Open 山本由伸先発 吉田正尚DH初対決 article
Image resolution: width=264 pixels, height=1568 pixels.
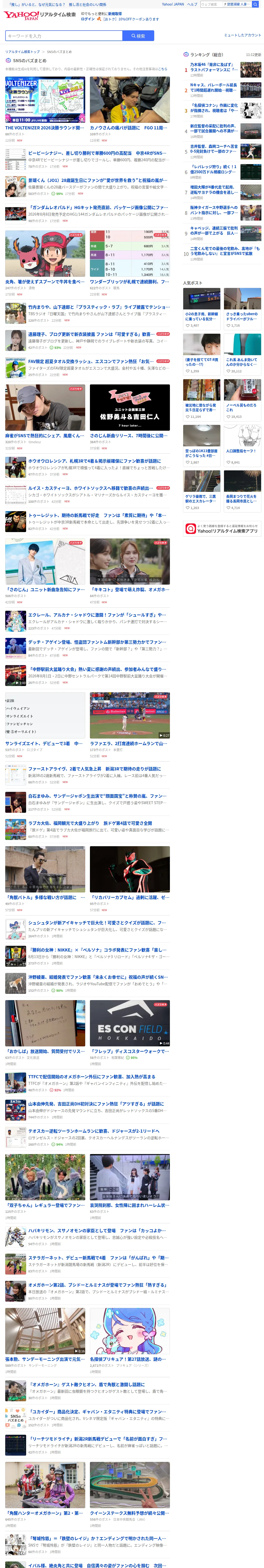(x=88, y=1110)
